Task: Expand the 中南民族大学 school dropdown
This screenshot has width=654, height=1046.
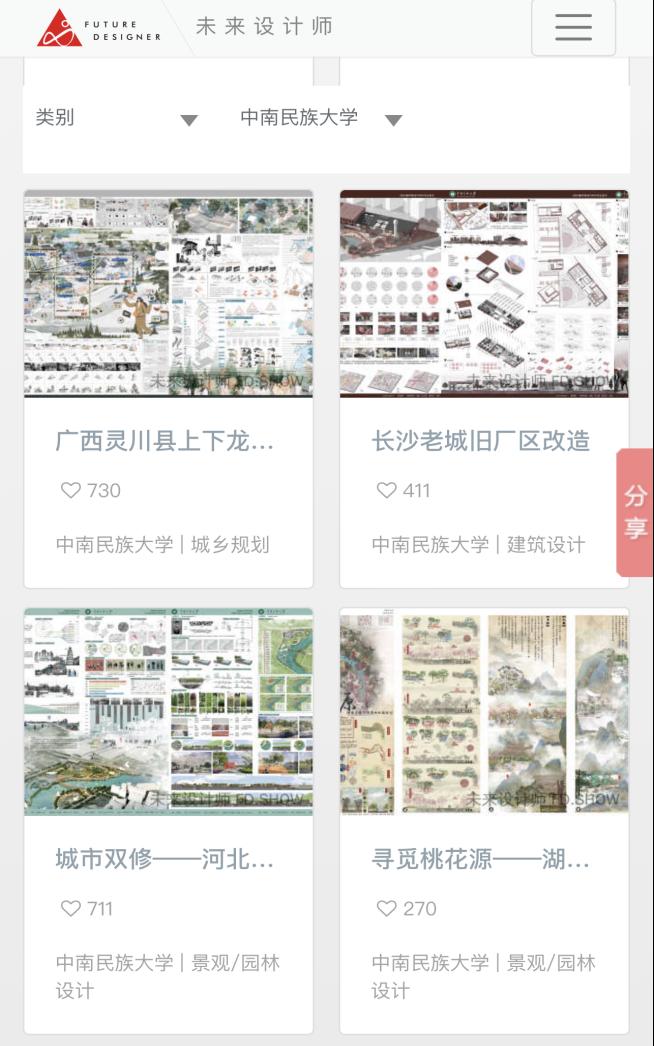Action: (320, 118)
